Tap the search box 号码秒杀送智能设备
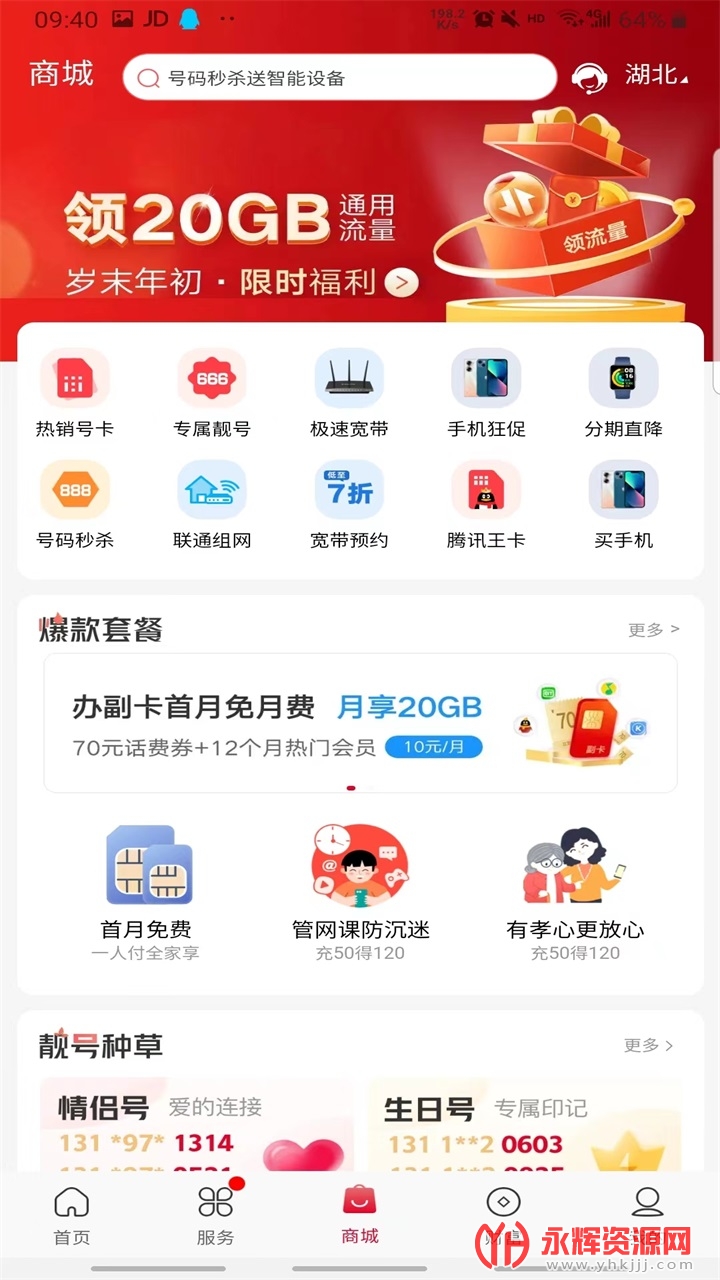720x1280 pixels. (x=340, y=78)
